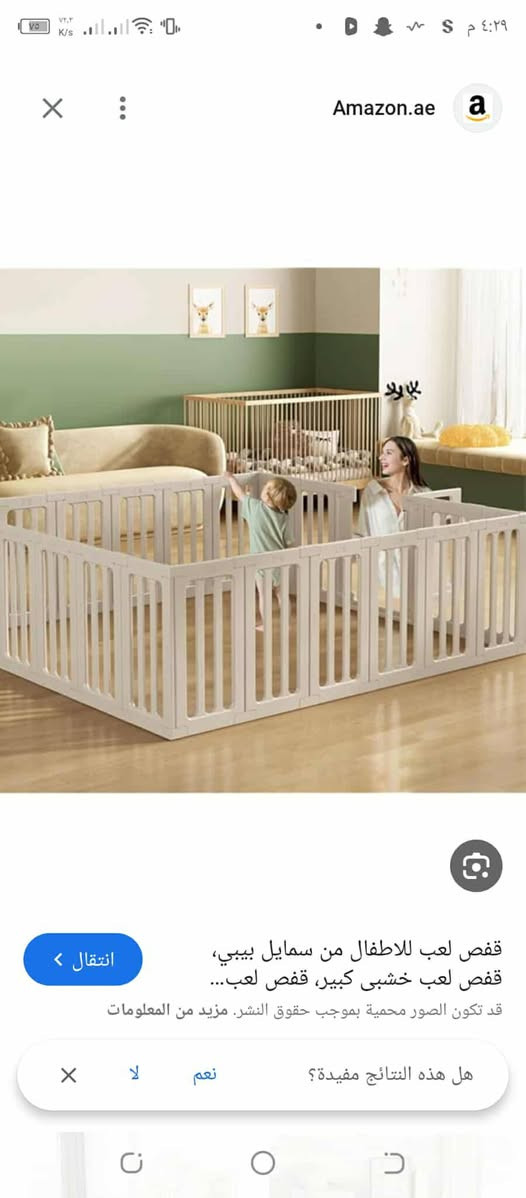Answer نعم to the helpful results prompt
The image size is (526, 1198).
204,1074
